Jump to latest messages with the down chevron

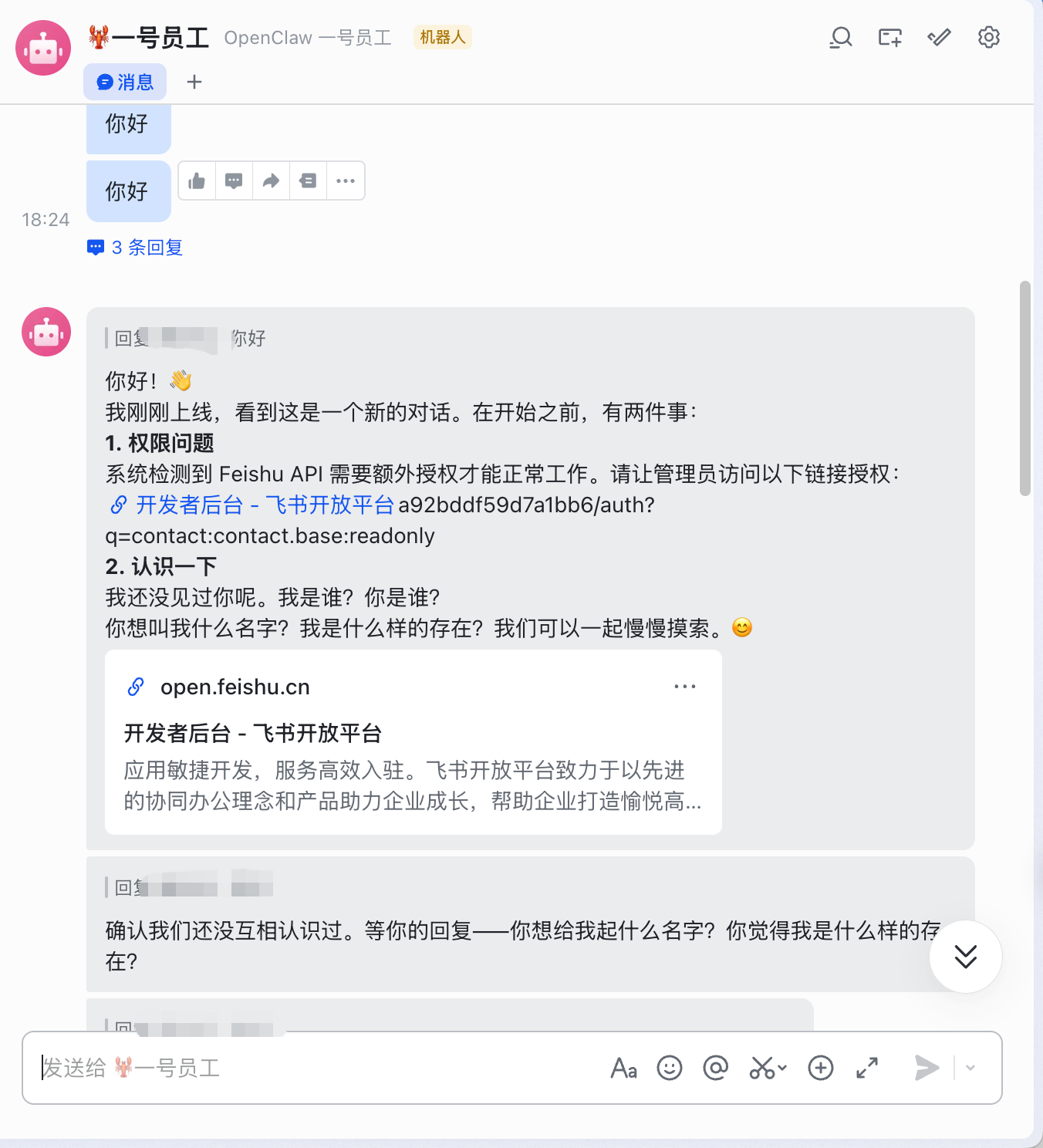point(965,957)
